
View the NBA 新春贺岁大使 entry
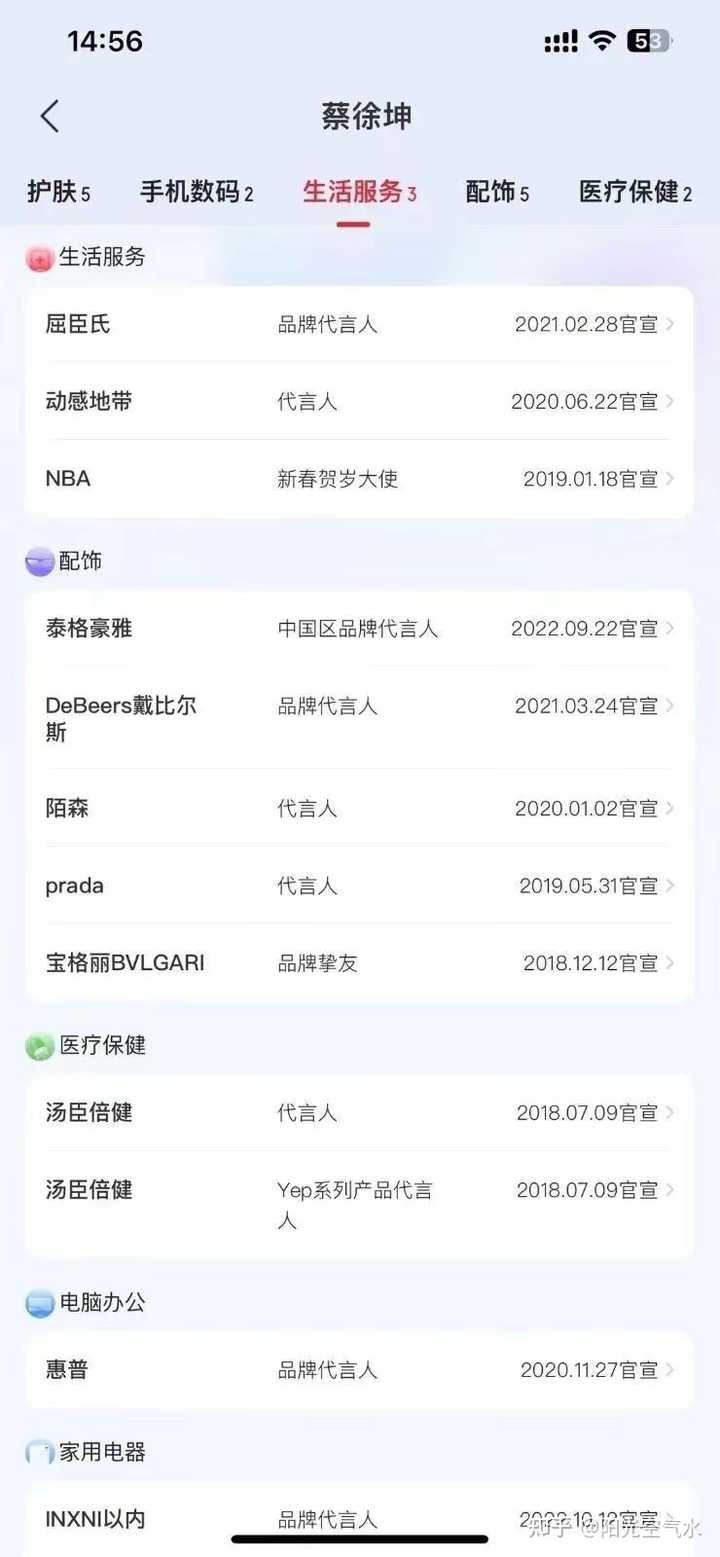[x=359, y=479]
